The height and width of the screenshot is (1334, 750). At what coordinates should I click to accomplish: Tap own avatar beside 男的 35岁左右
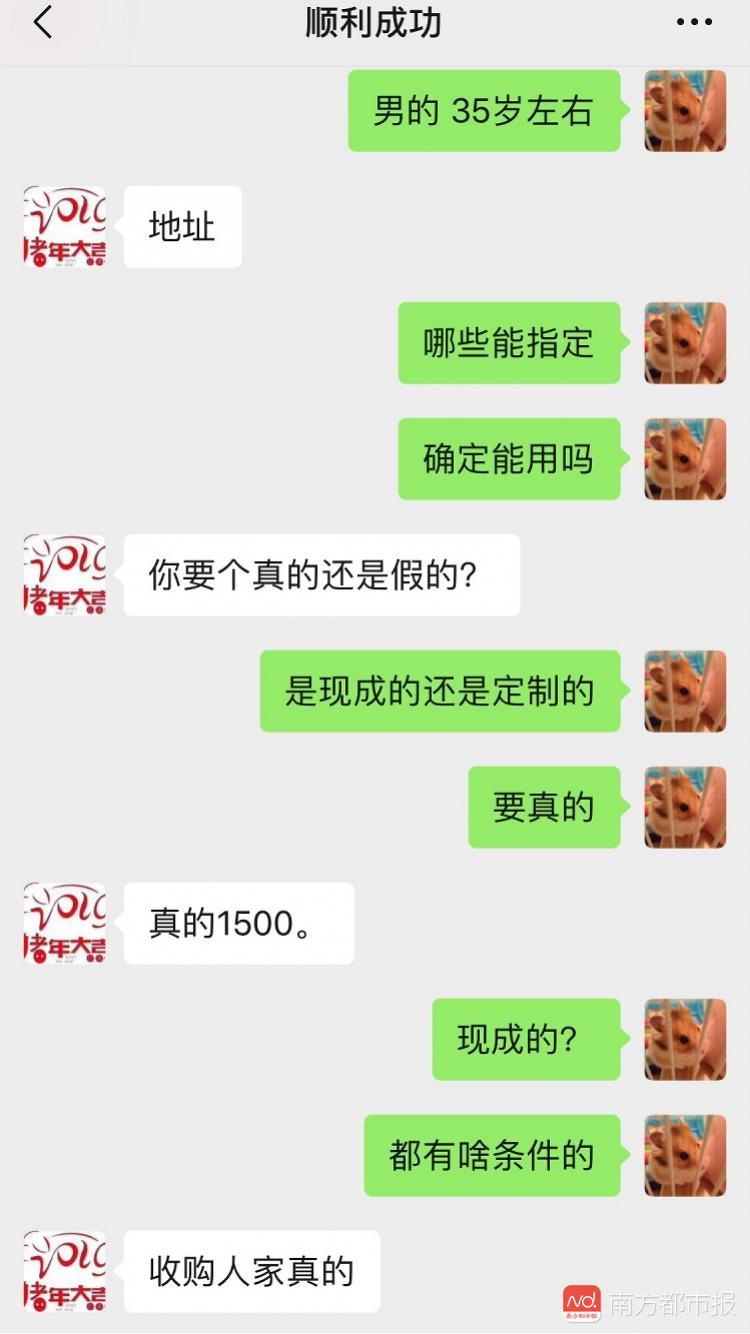tap(685, 111)
